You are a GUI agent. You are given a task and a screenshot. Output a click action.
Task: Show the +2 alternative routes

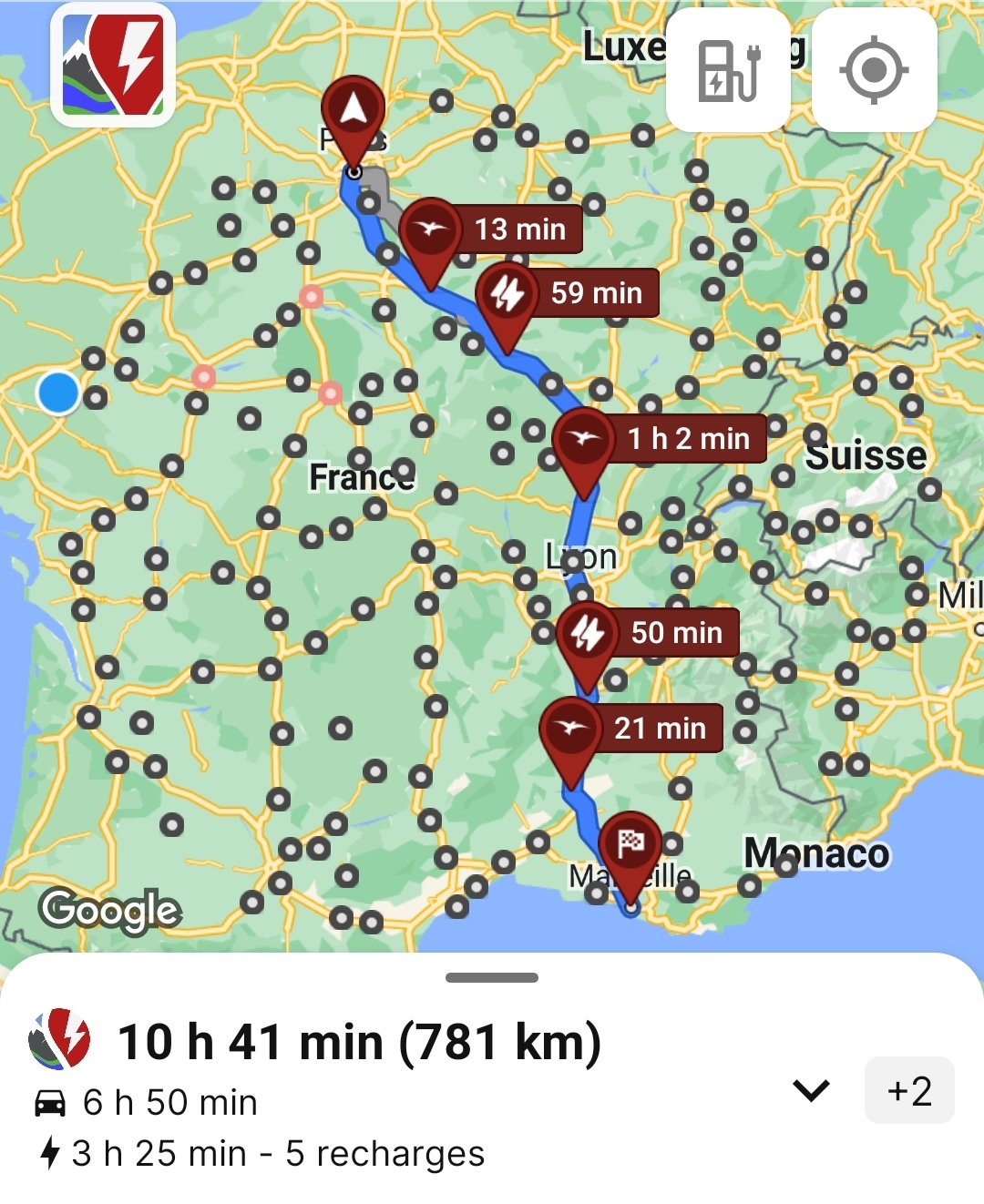[909, 1090]
